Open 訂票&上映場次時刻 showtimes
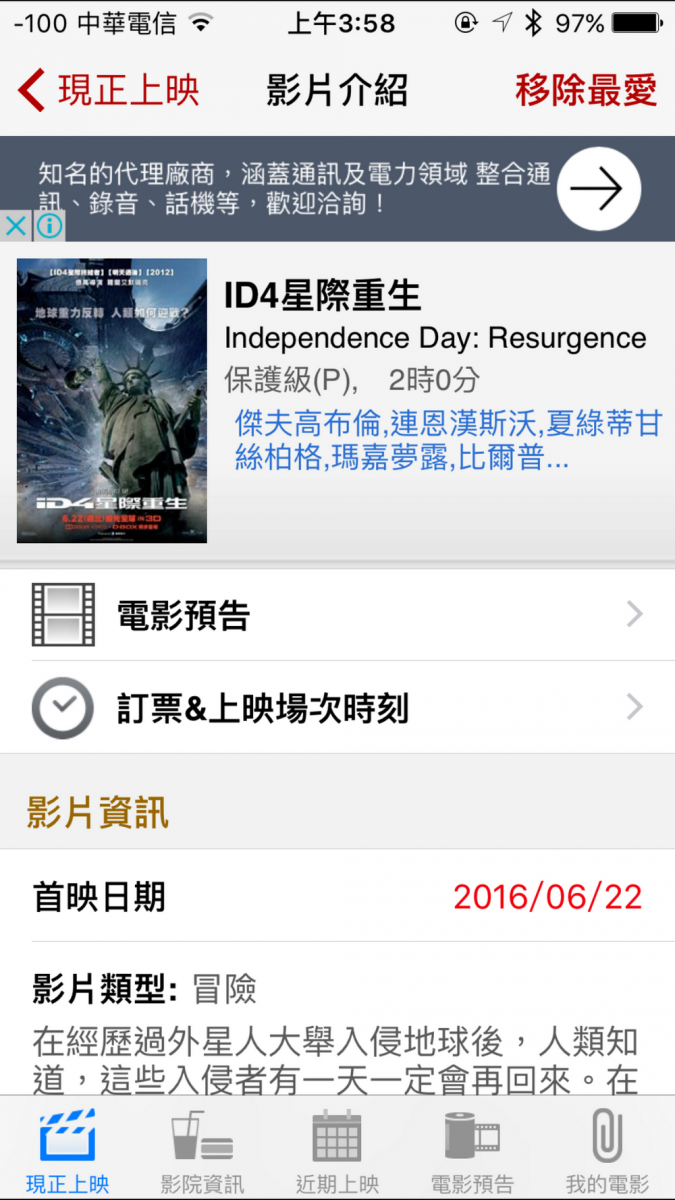Viewport: 675px width, 1200px height. (337, 708)
